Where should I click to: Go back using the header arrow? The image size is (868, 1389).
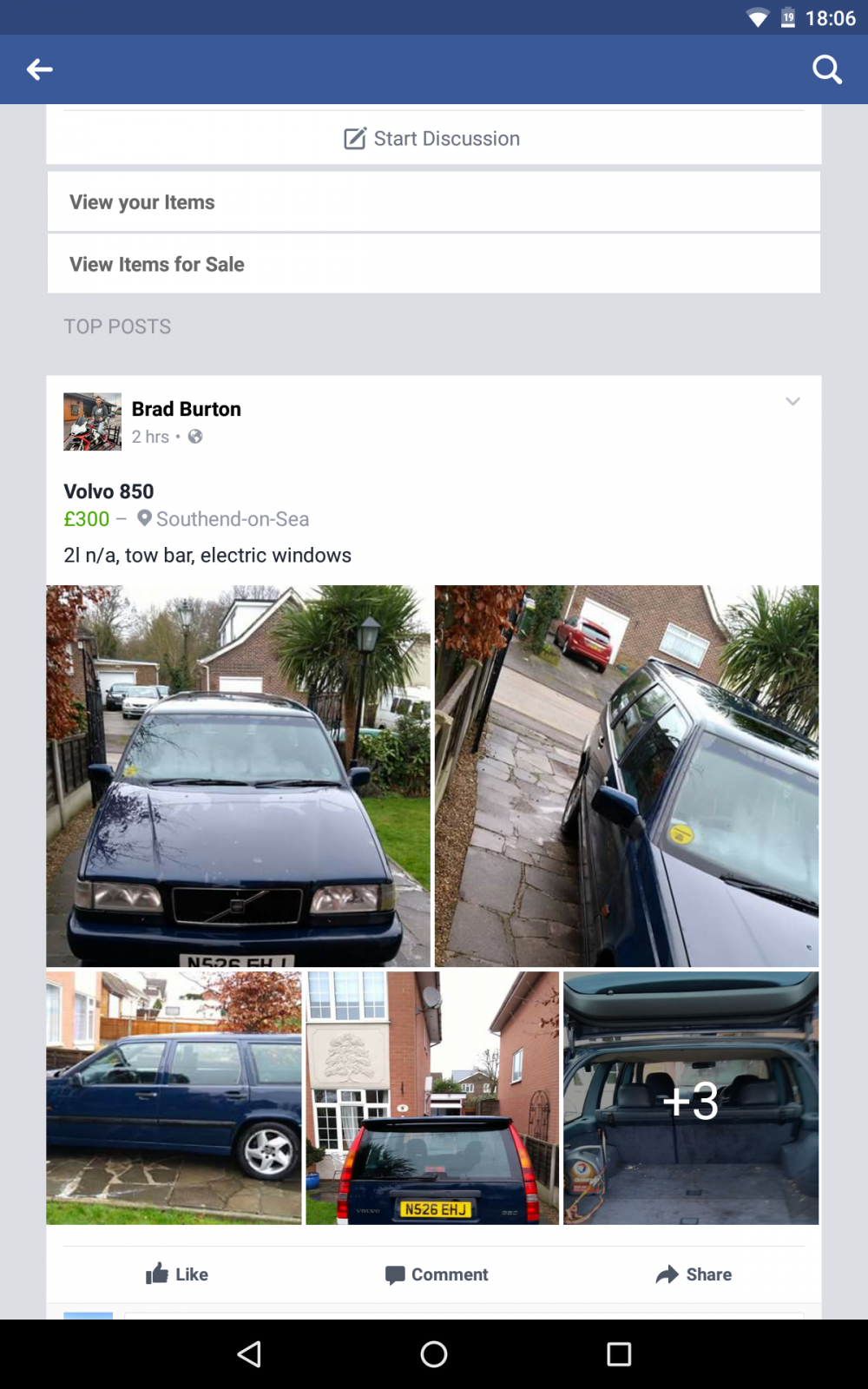point(40,69)
